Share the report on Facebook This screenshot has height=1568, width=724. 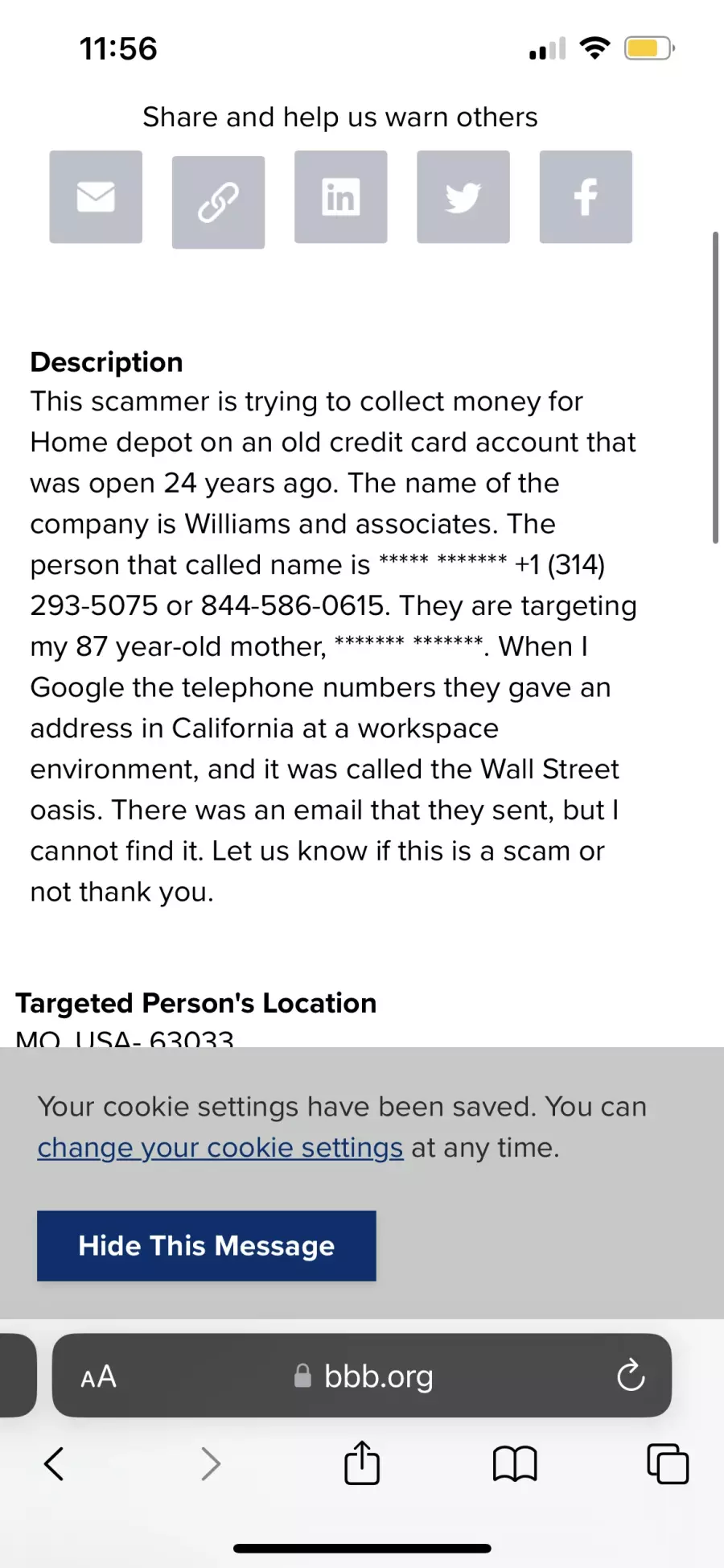(x=586, y=197)
